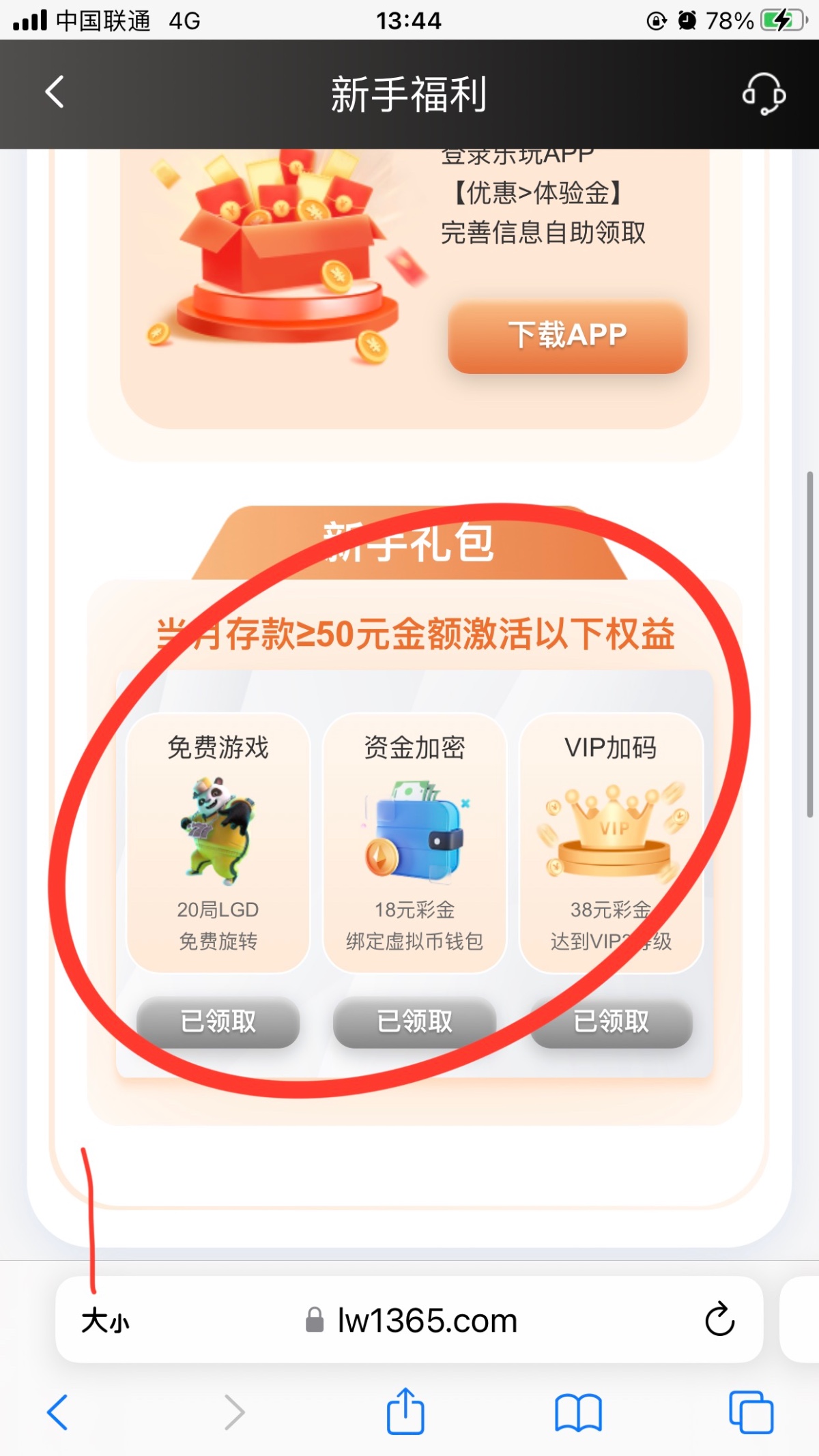Image resolution: width=819 pixels, height=1456 pixels.
Task: Navigate back in Safari browser
Action: 57,1412
